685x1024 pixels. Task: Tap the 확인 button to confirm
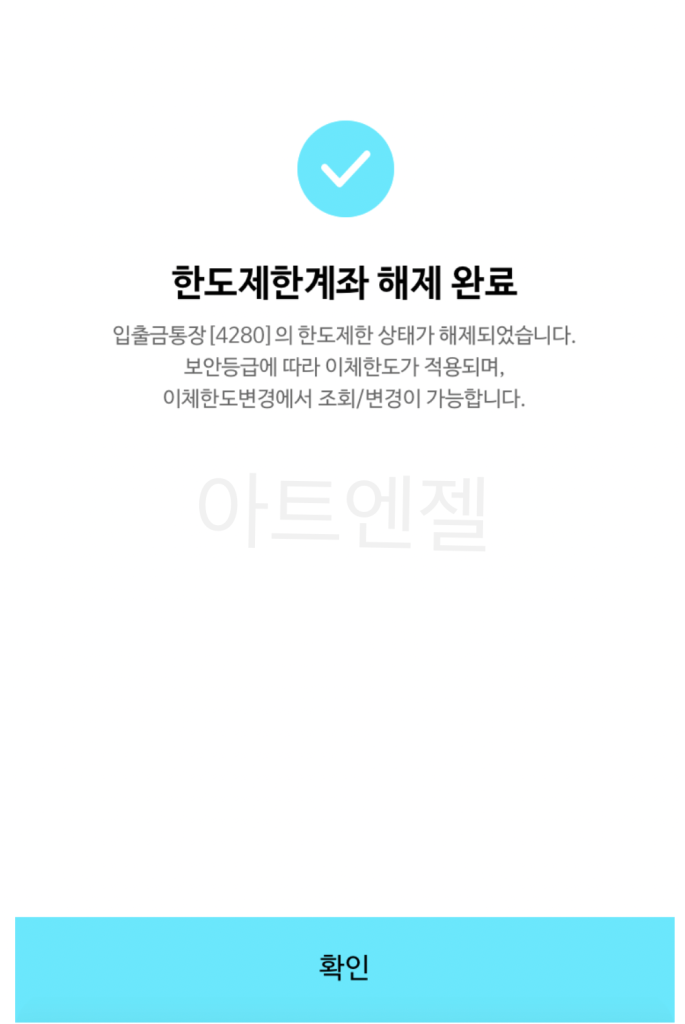[344, 968]
